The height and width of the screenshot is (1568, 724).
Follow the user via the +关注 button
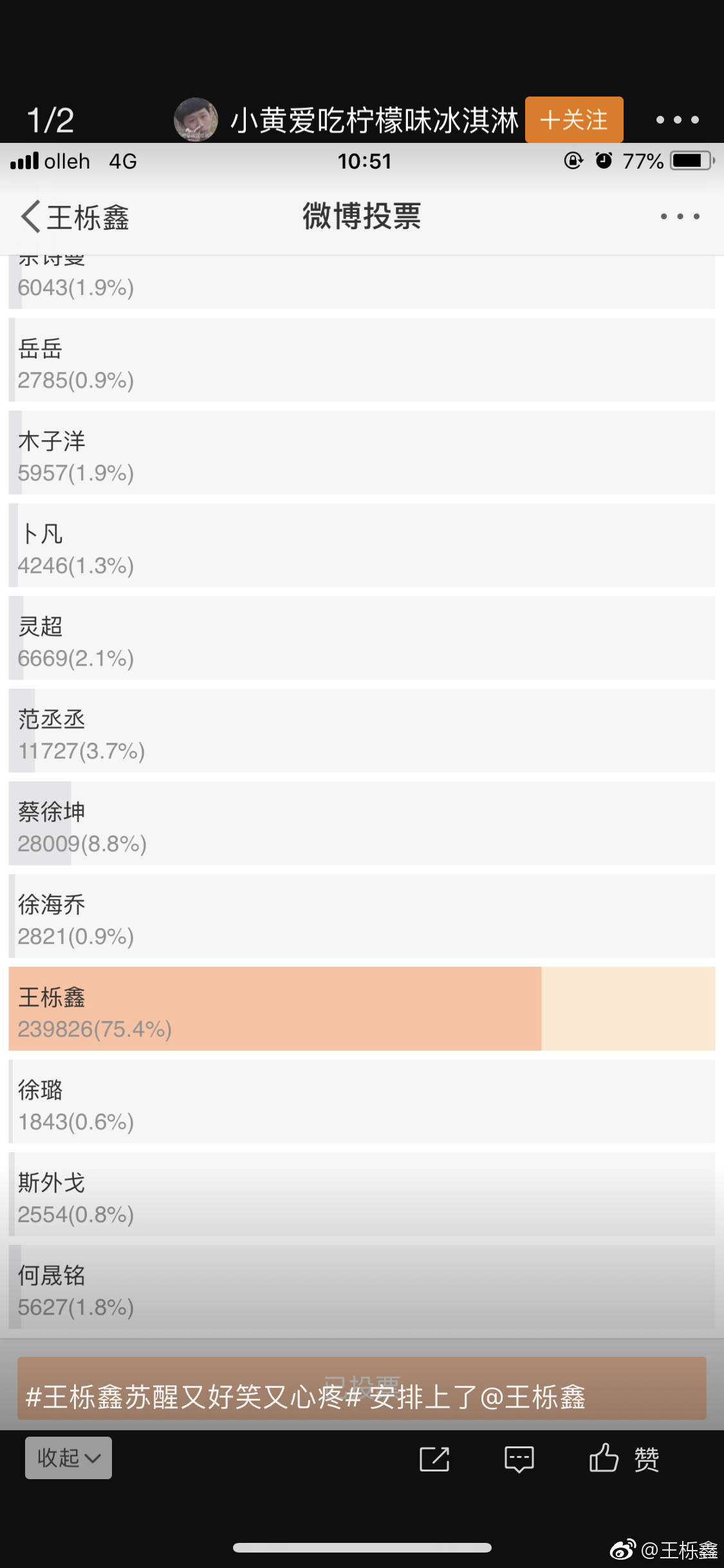pyautogui.click(x=573, y=119)
